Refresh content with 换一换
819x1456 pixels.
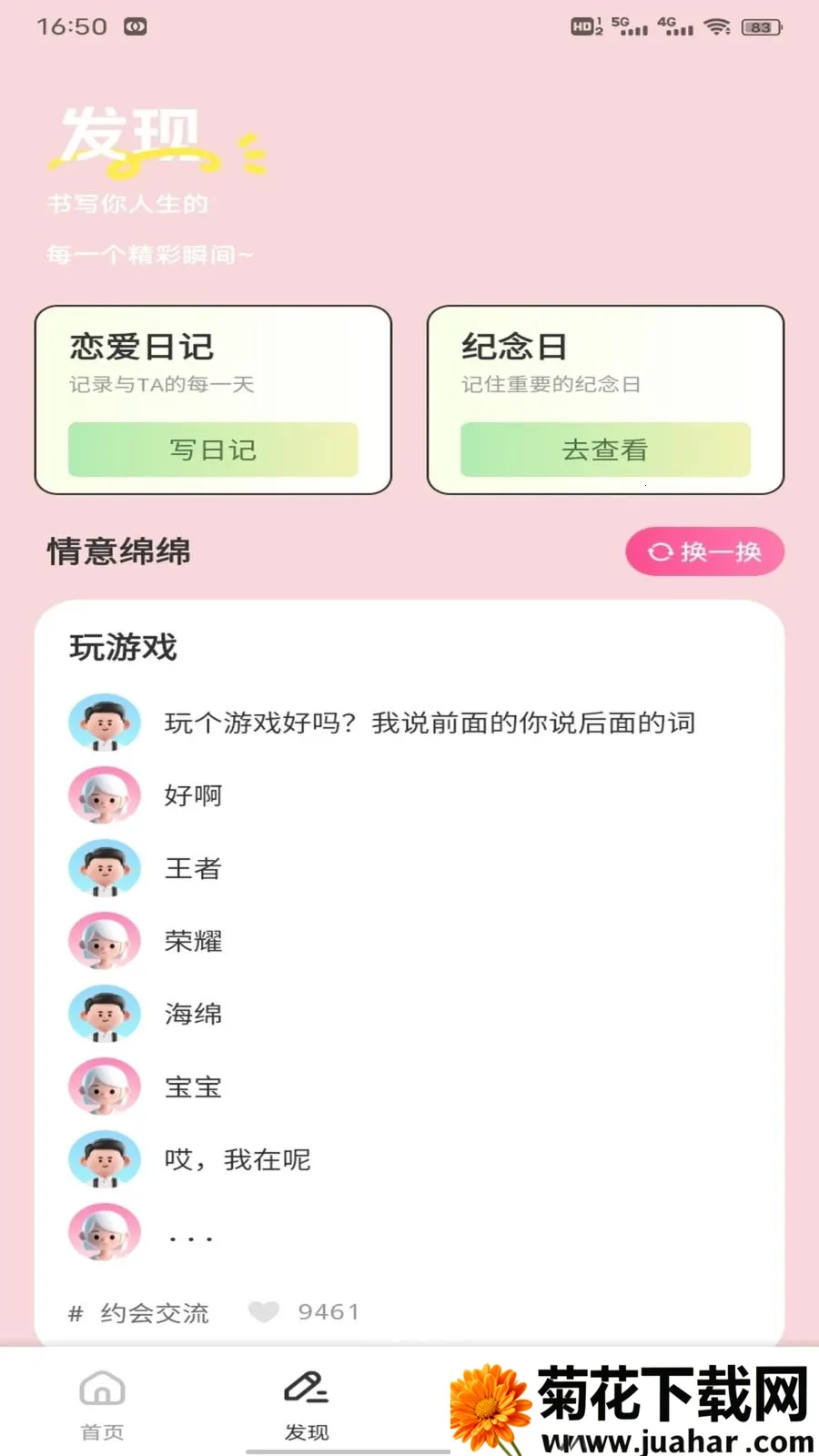point(704,551)
